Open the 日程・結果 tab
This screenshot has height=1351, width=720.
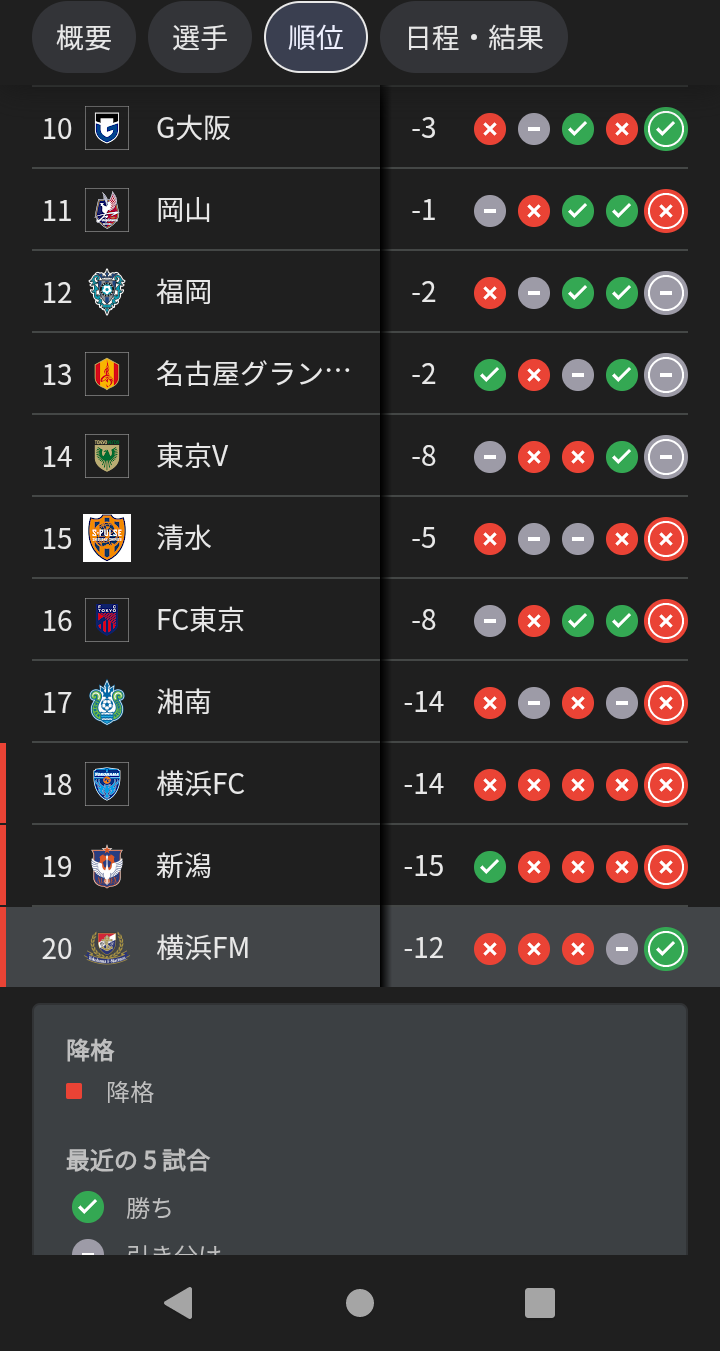coord(474,37)
